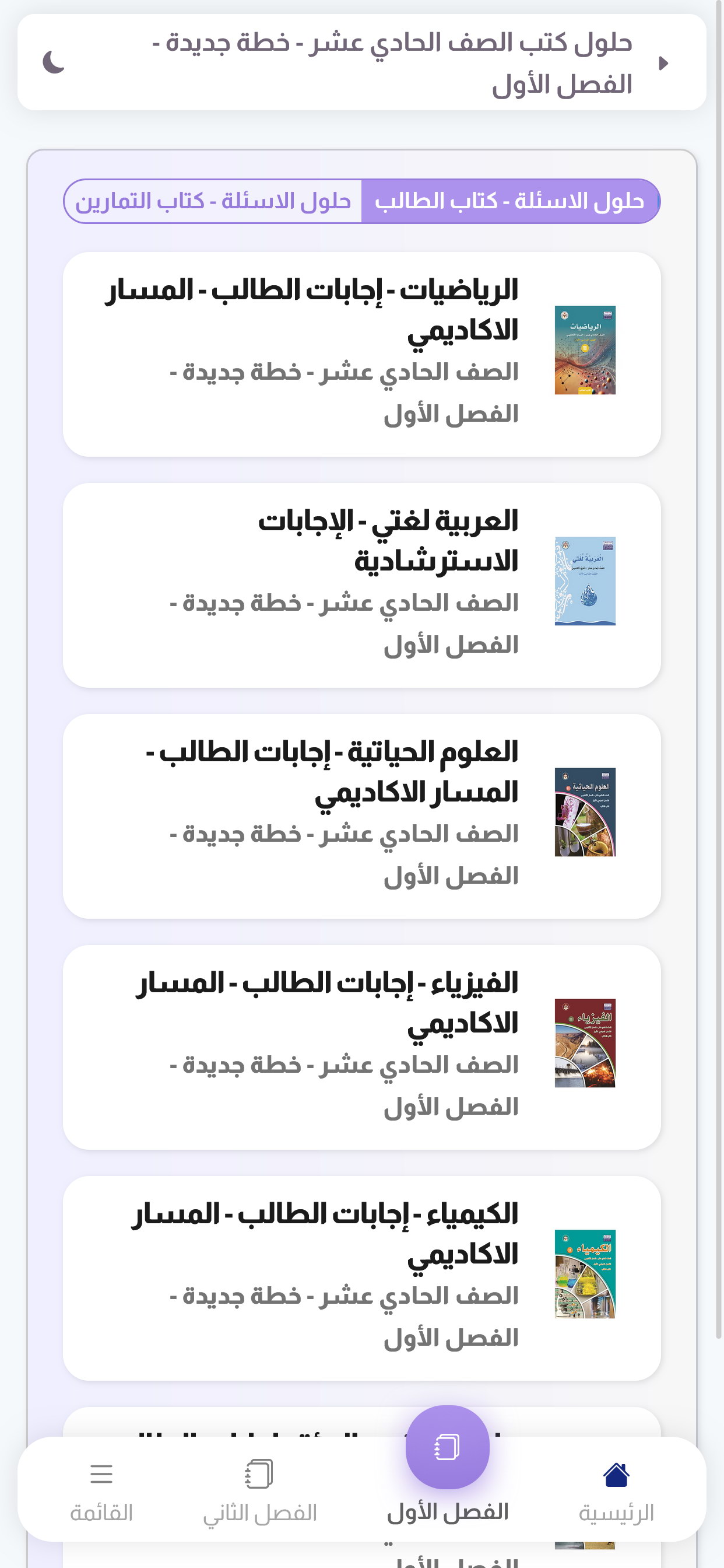Open القائمة menu tab
This screenshot has height=1568, width=724.
pyautogui.click(x=101, y=1490)
